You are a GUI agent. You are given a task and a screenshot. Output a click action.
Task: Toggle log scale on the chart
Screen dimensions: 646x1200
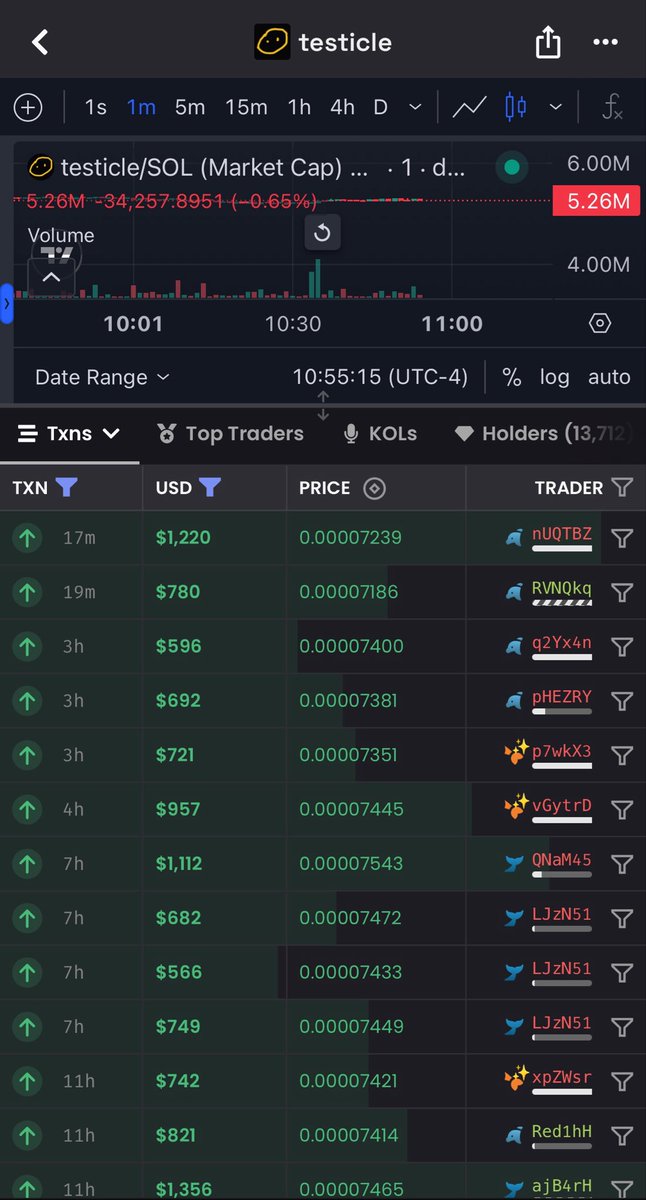click(554, 377)
